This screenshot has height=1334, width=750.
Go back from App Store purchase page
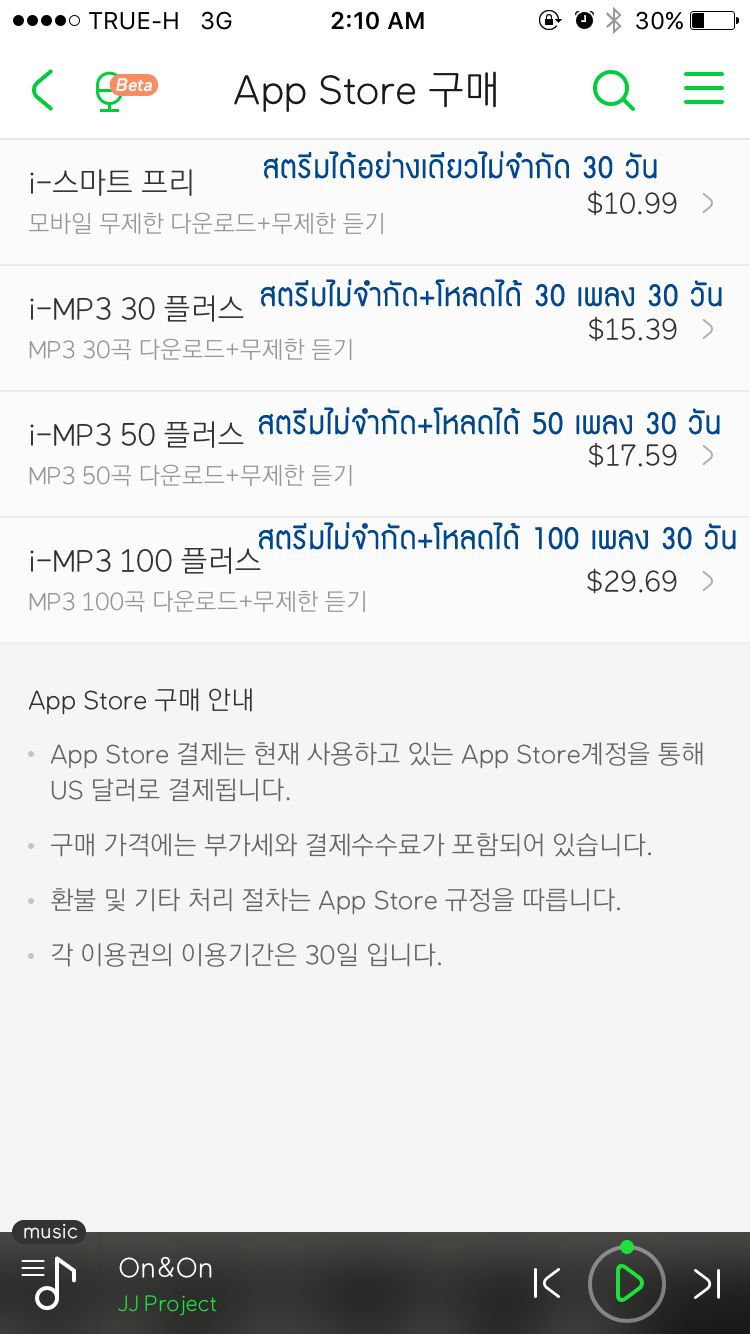(x=42, y=91)
